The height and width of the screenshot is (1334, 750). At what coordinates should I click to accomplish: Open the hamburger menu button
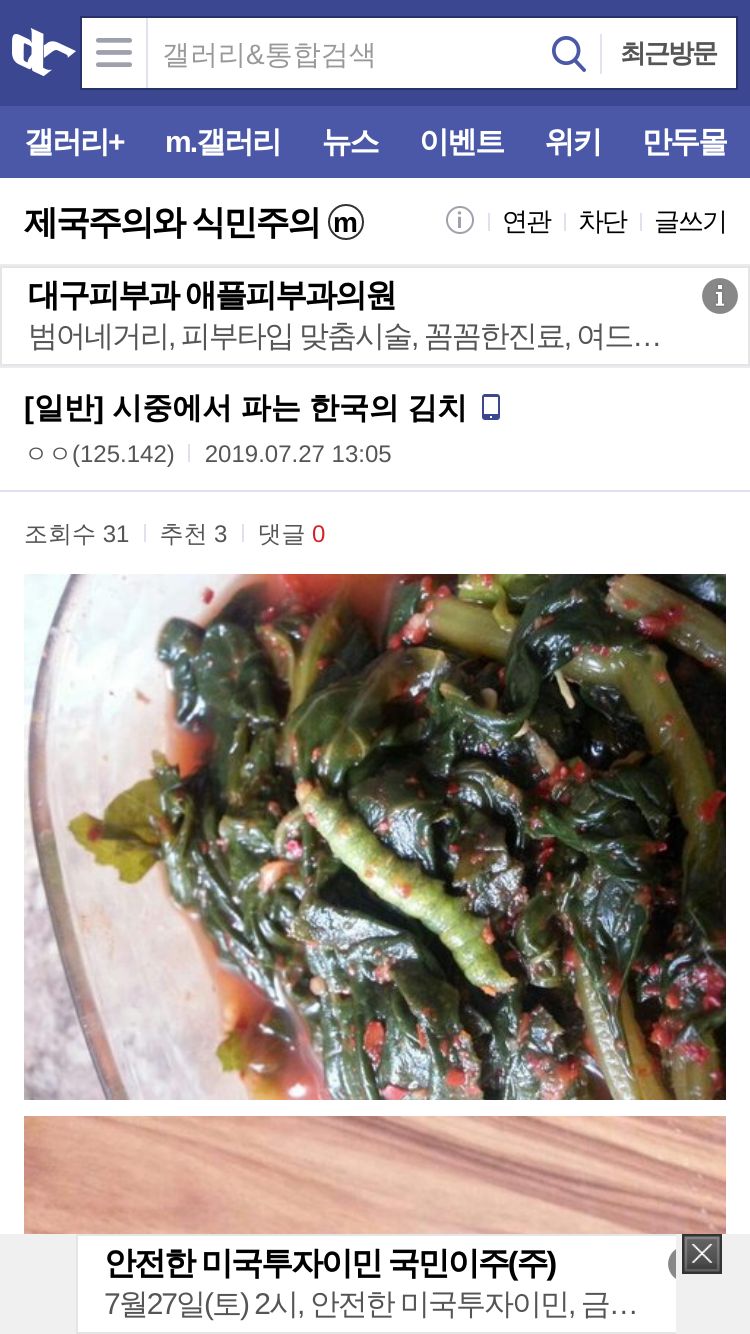coord(114,53)
